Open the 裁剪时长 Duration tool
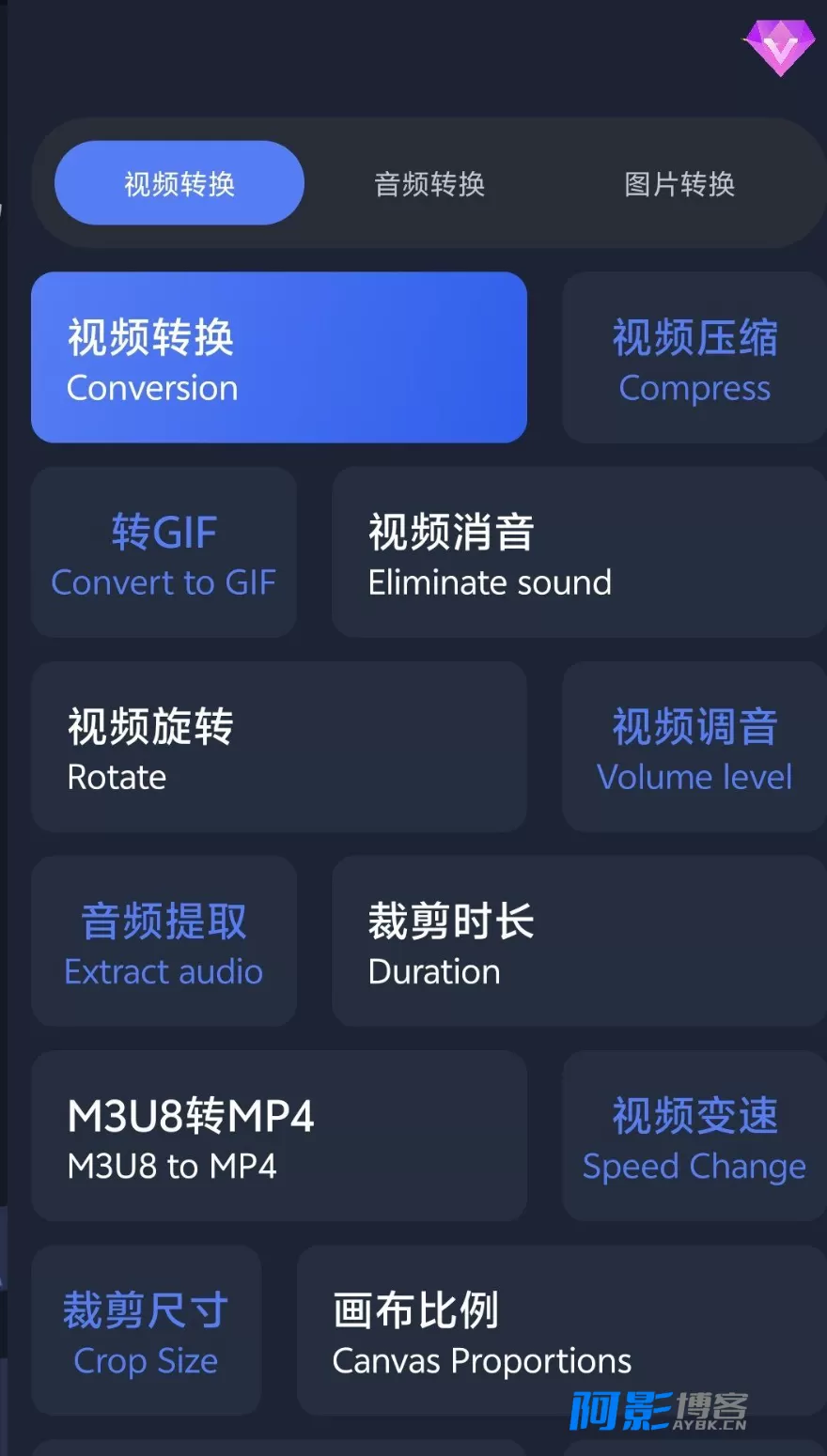The width and height of the screenshot is (827, 1456). point(579,941)
